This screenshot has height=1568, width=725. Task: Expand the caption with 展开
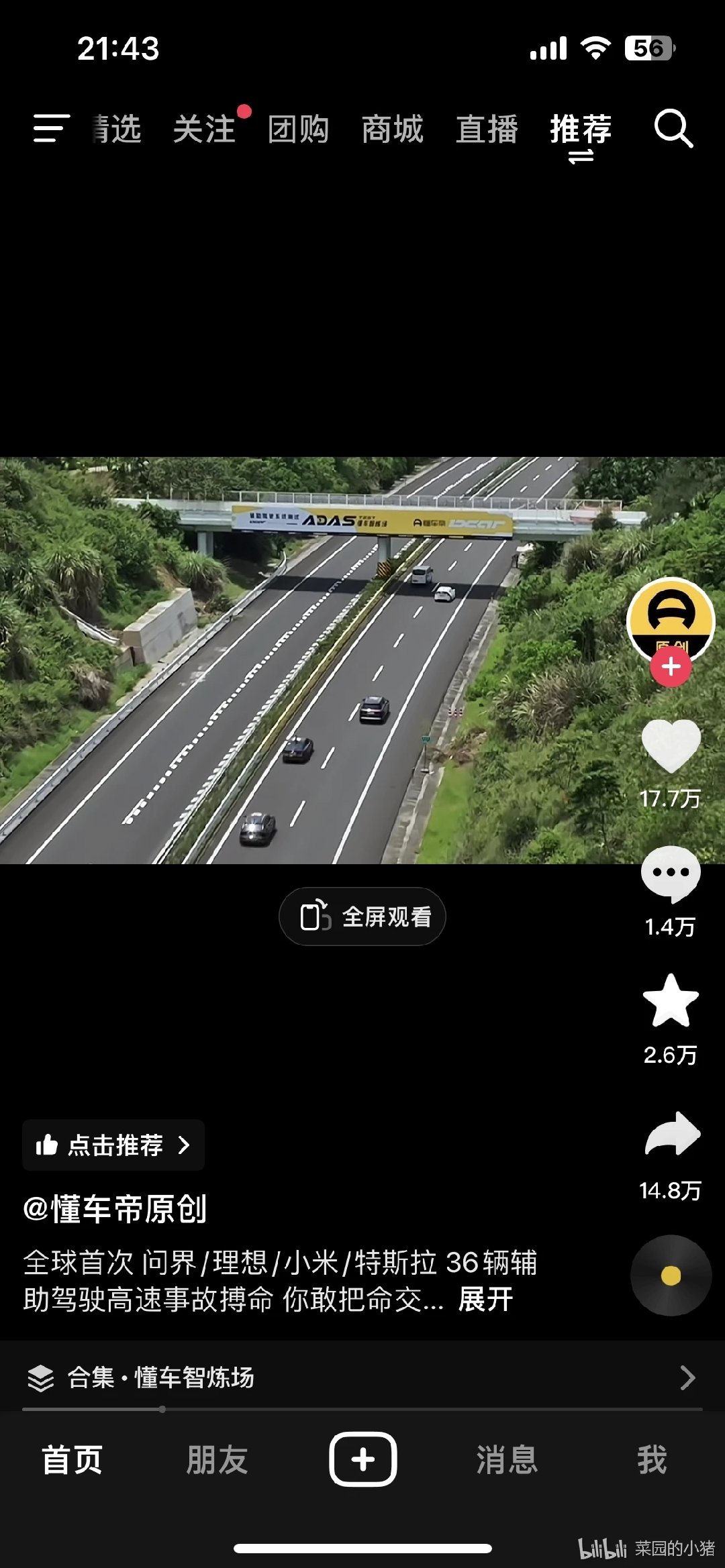485,1300
